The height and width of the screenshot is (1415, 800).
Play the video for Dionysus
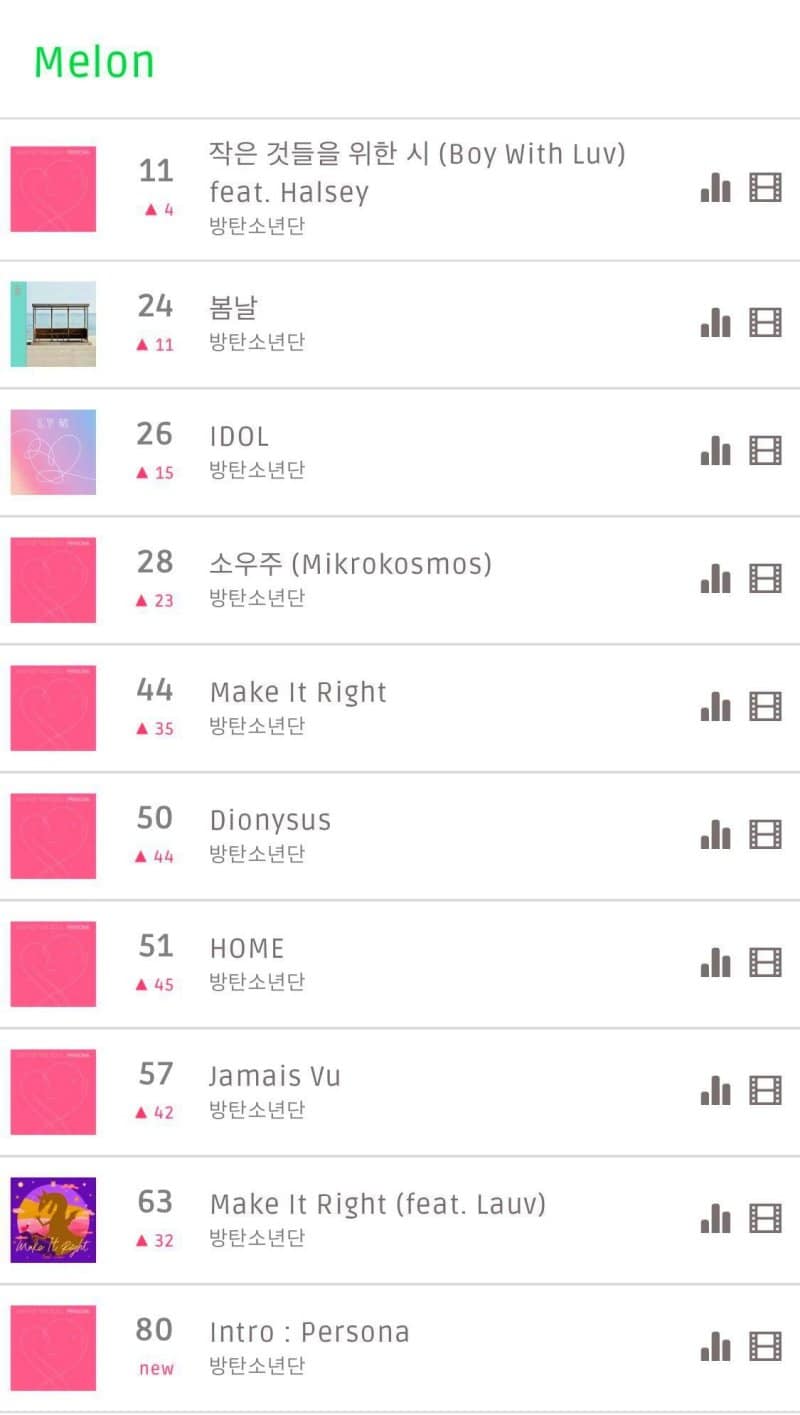(765, 835)
